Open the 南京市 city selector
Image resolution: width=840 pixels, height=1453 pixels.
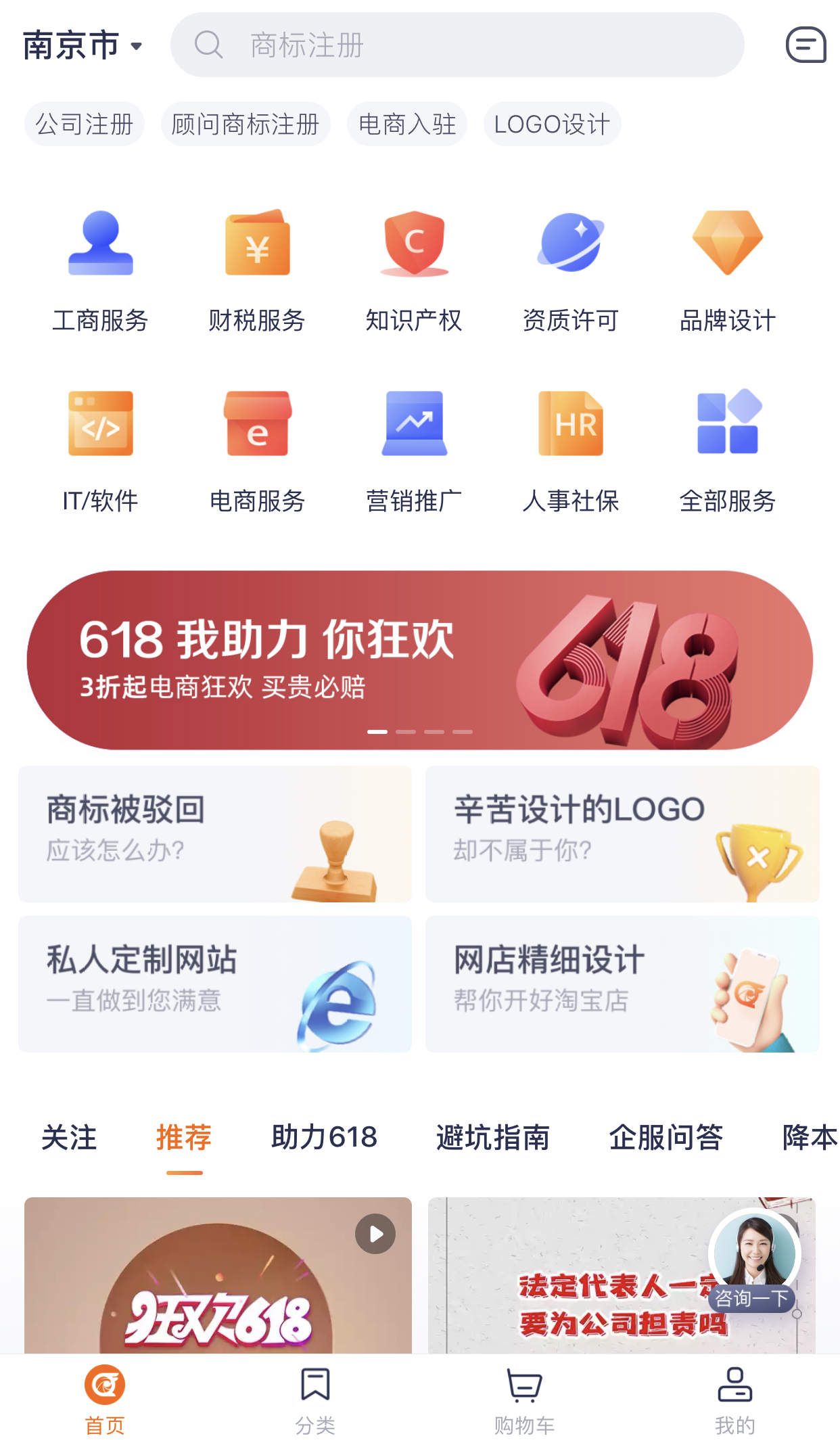click(x=83, y=45)
